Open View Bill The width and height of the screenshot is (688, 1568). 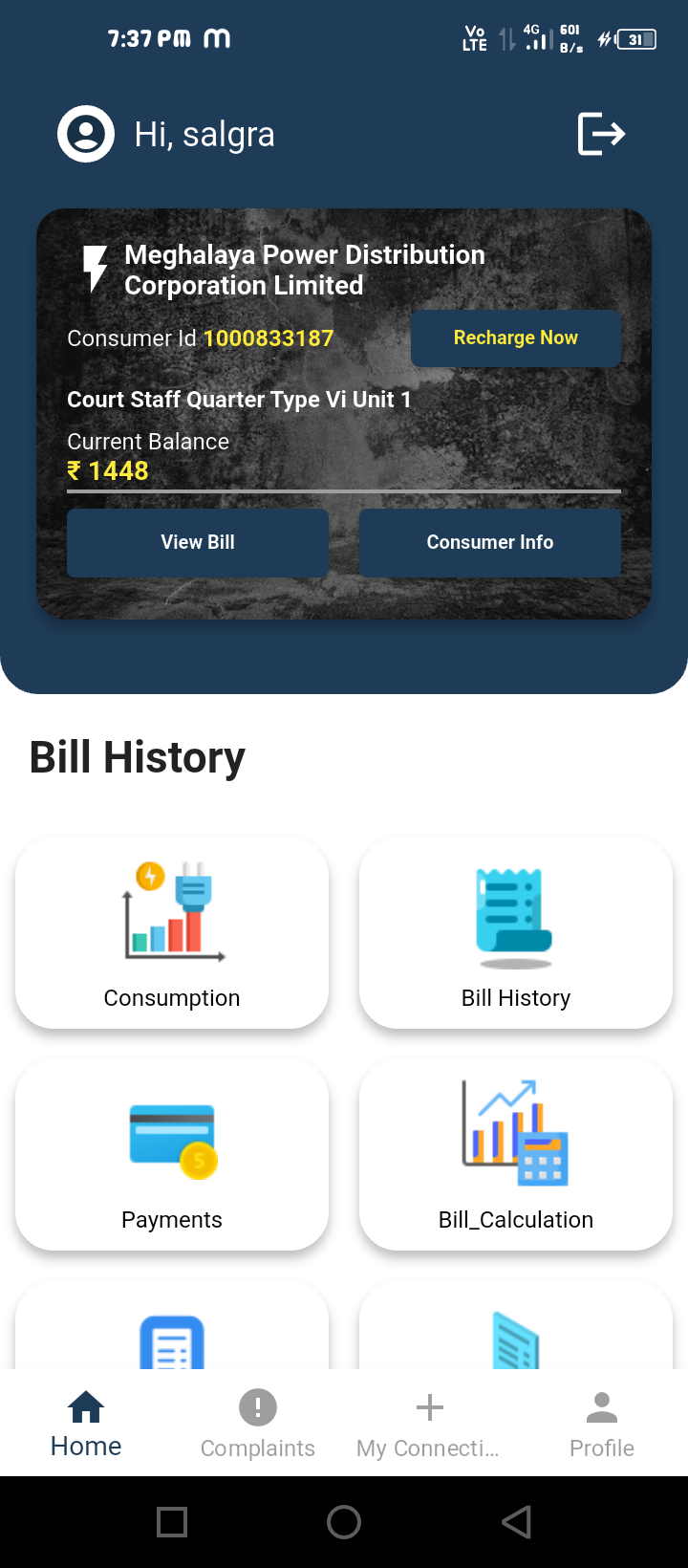pos(198,542)
